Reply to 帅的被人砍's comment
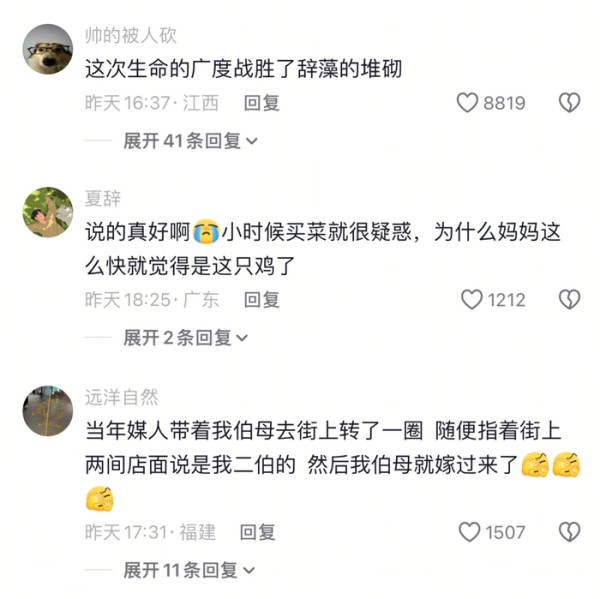600x599 pixels. click(262, 102)
